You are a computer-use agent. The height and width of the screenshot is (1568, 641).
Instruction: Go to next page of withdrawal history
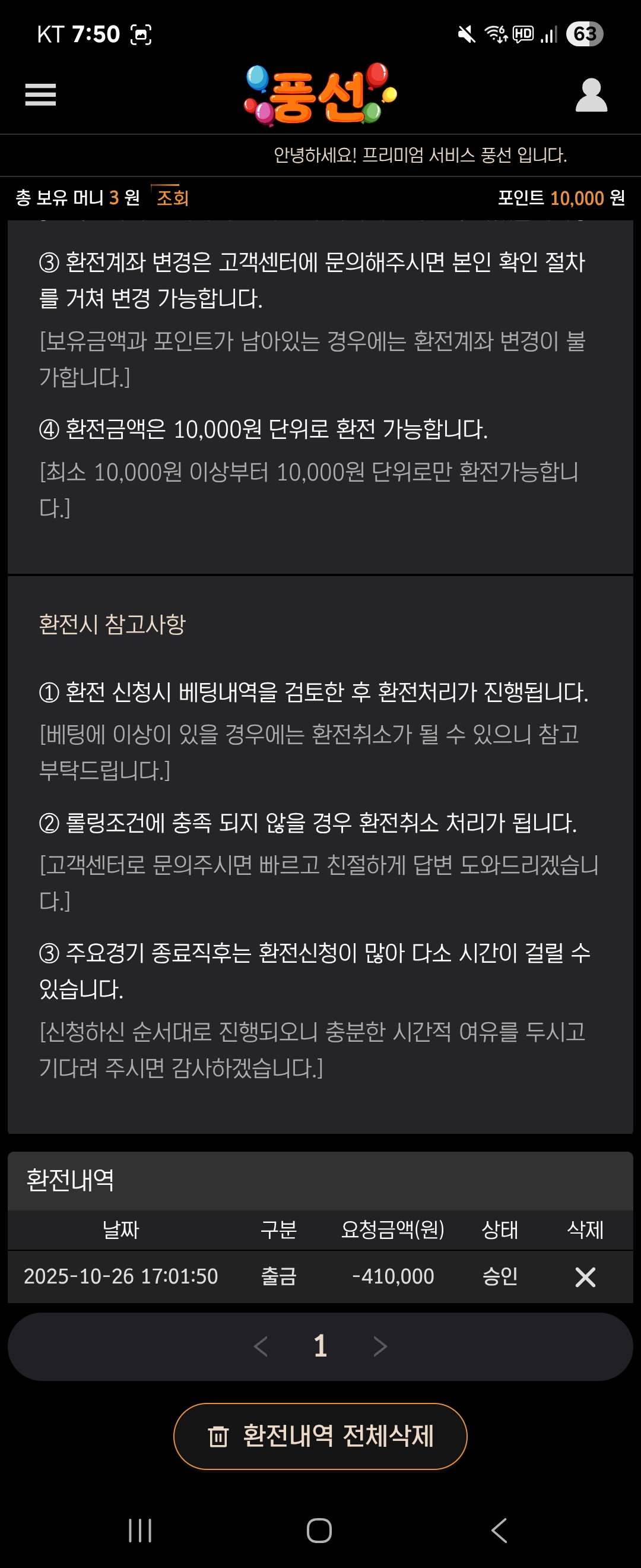click(380, 1346)
